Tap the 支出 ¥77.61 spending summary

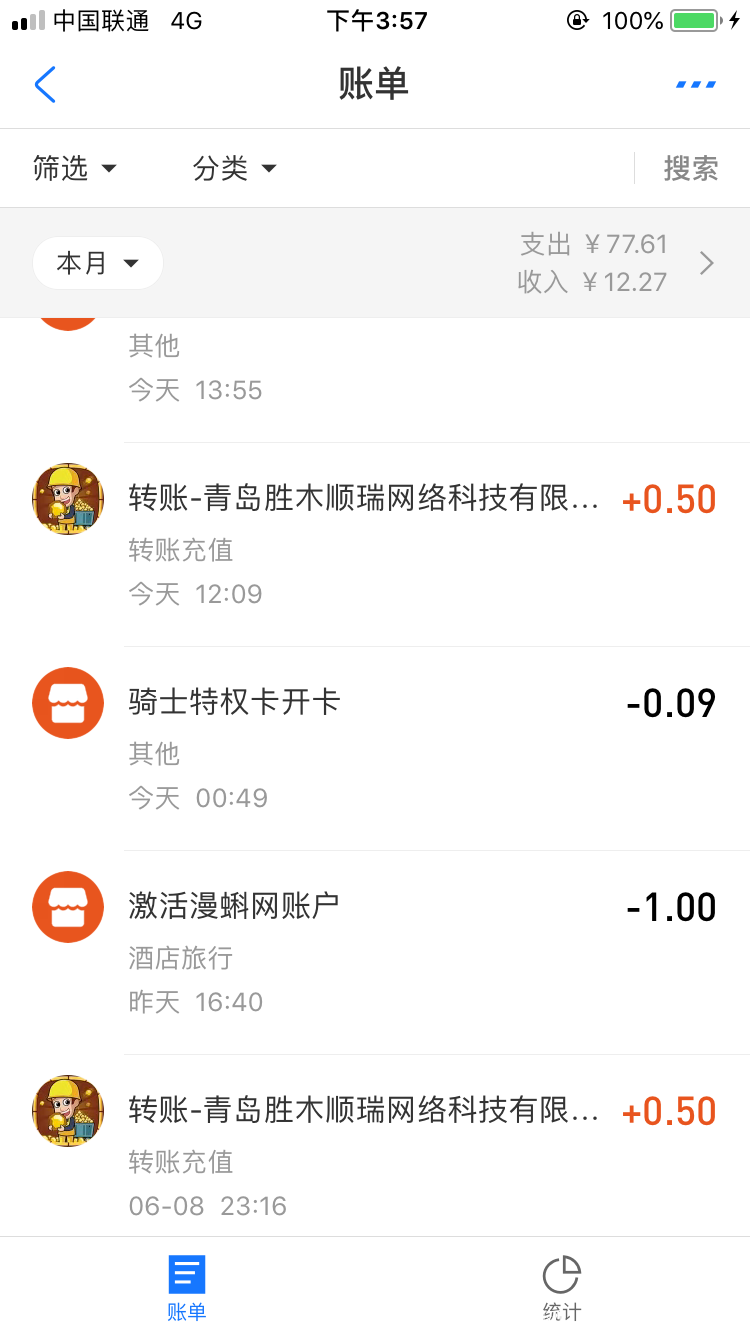tap(595, 243)
